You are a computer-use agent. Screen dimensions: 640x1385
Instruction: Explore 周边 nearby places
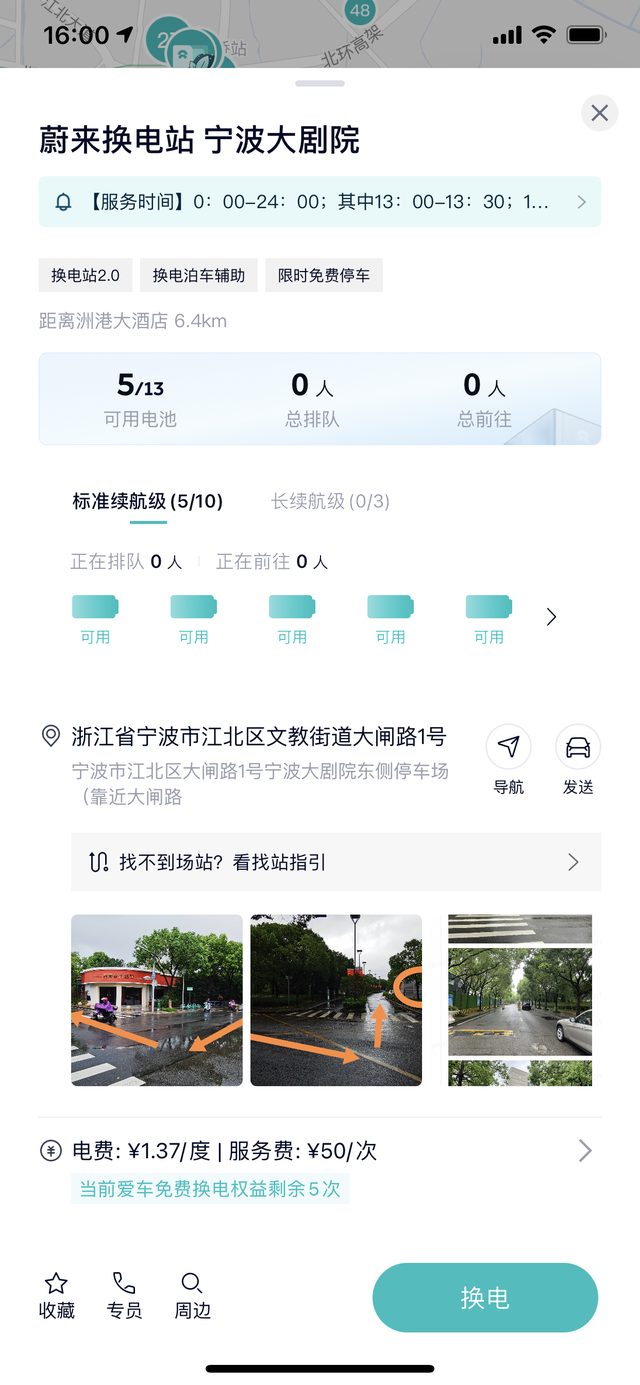192,1296
